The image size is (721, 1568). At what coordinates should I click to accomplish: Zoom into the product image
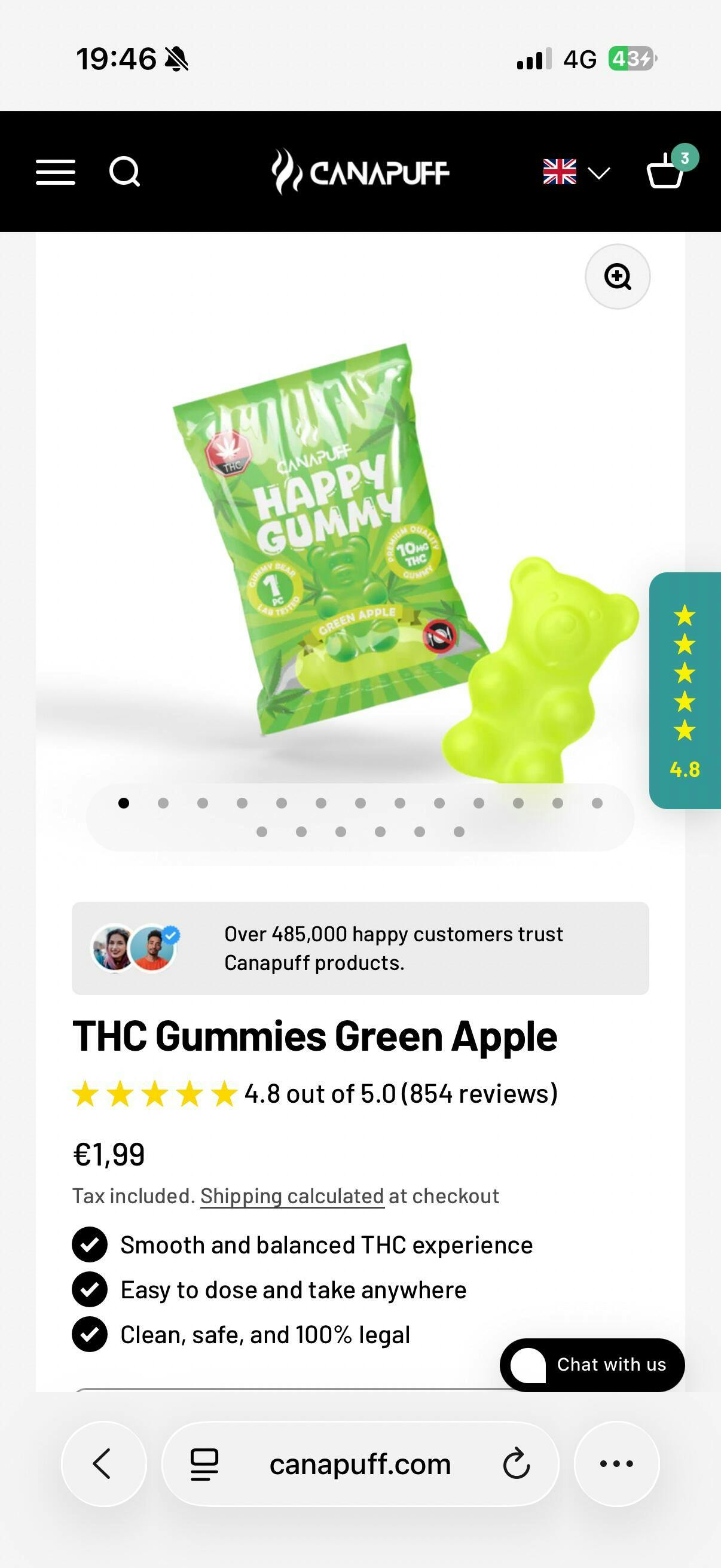point(617,277)
